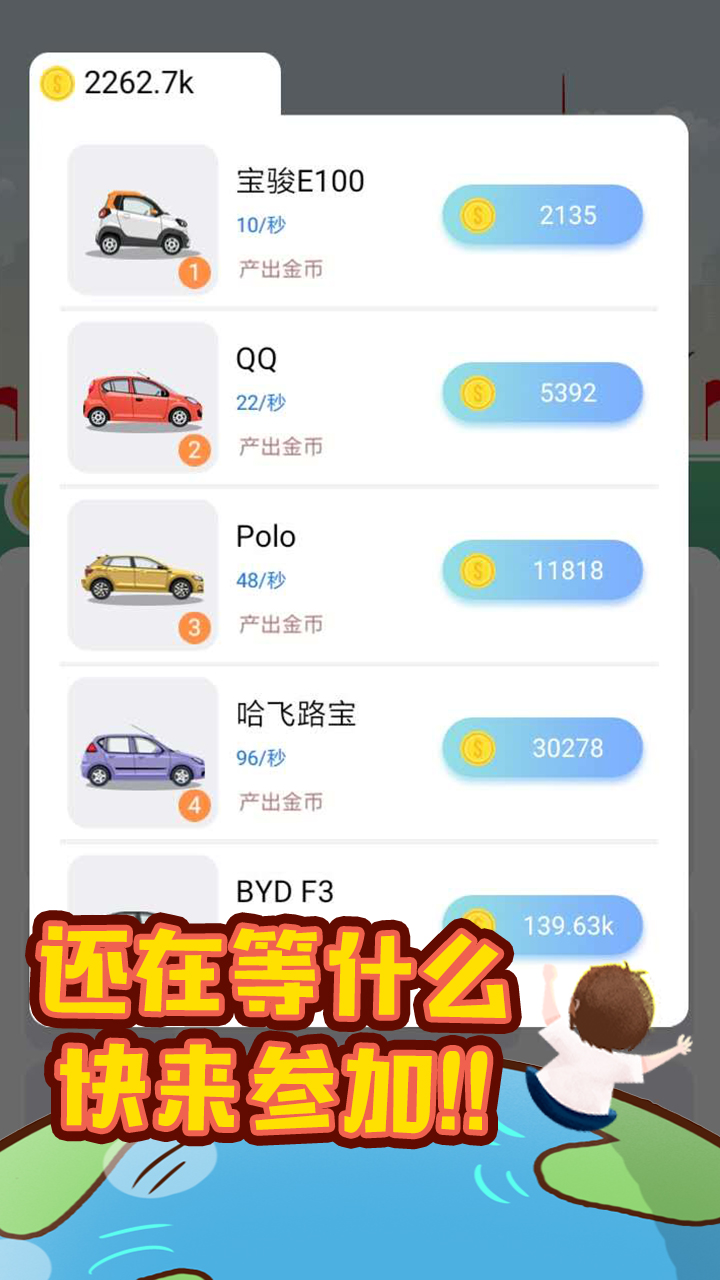The height and width of the screenshot is (1280, 720).
Task: Click the yellow Polo car image
Action: click(x=143, y=572)
